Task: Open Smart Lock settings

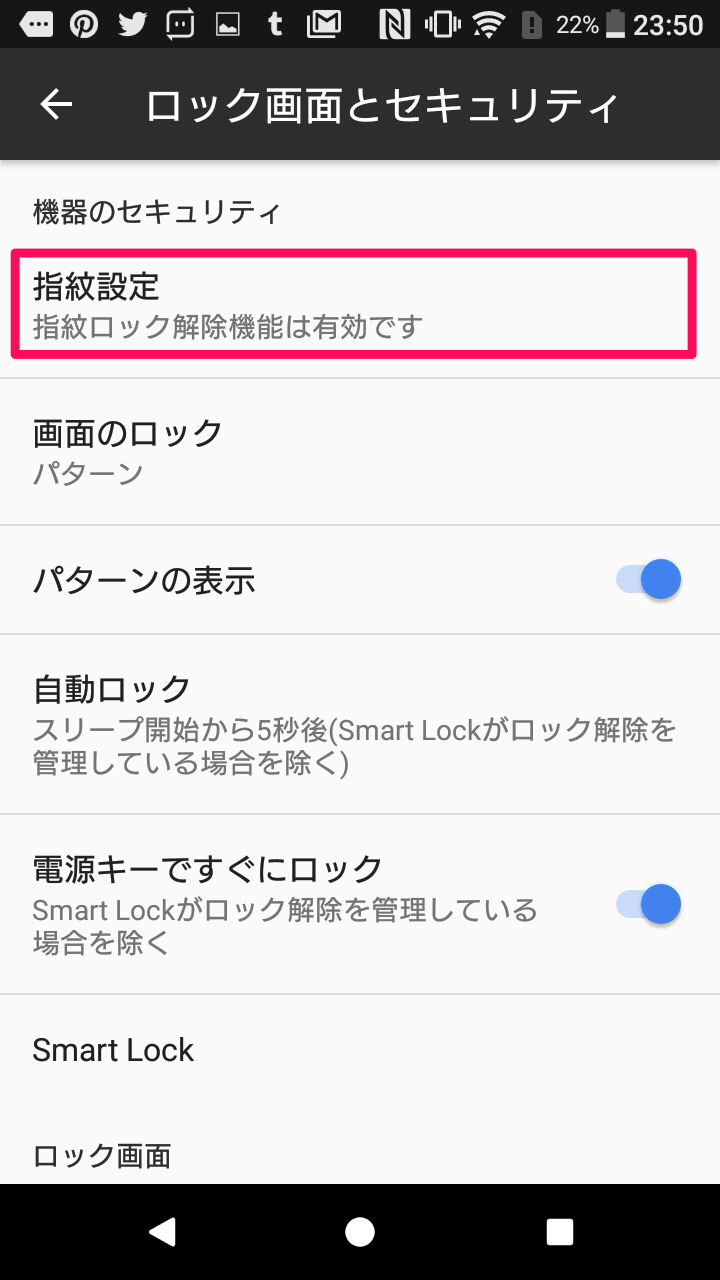Action: point(360,1050)
